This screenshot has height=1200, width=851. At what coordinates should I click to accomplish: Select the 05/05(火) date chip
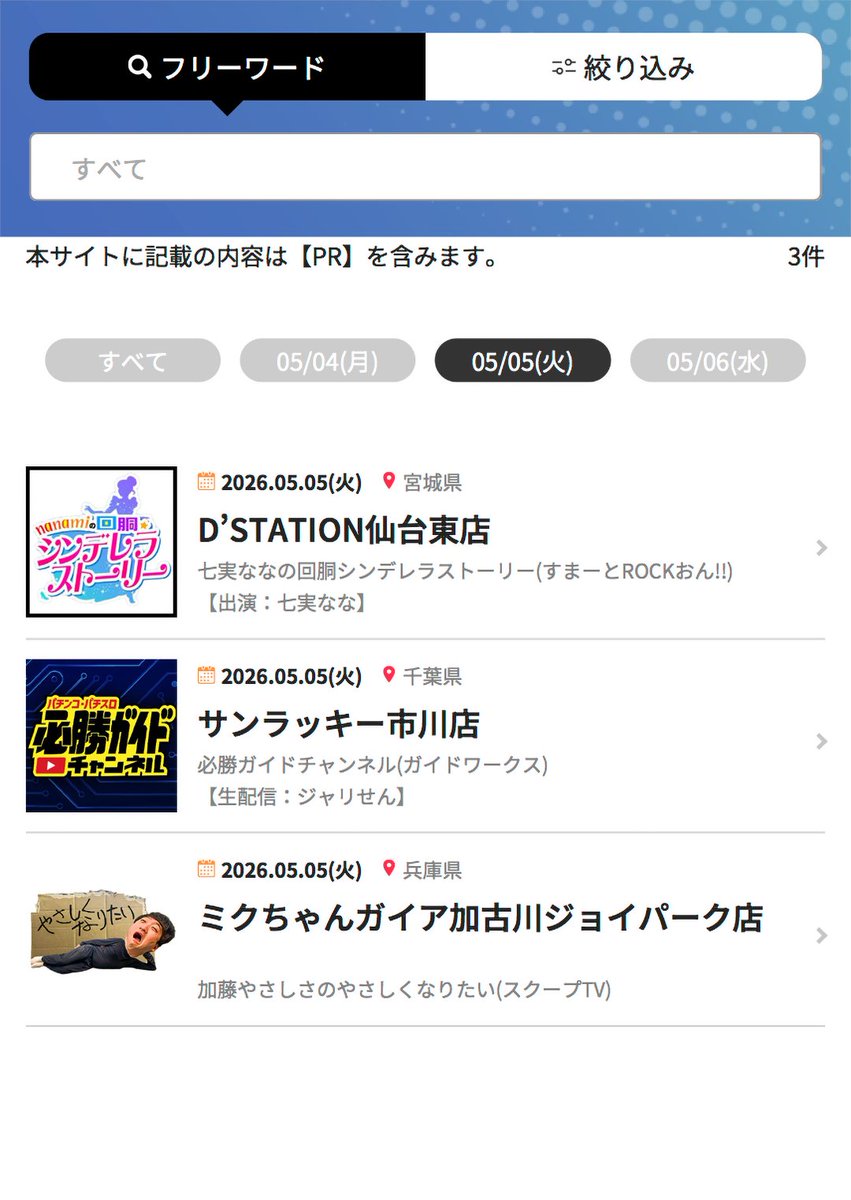(522, 361)
